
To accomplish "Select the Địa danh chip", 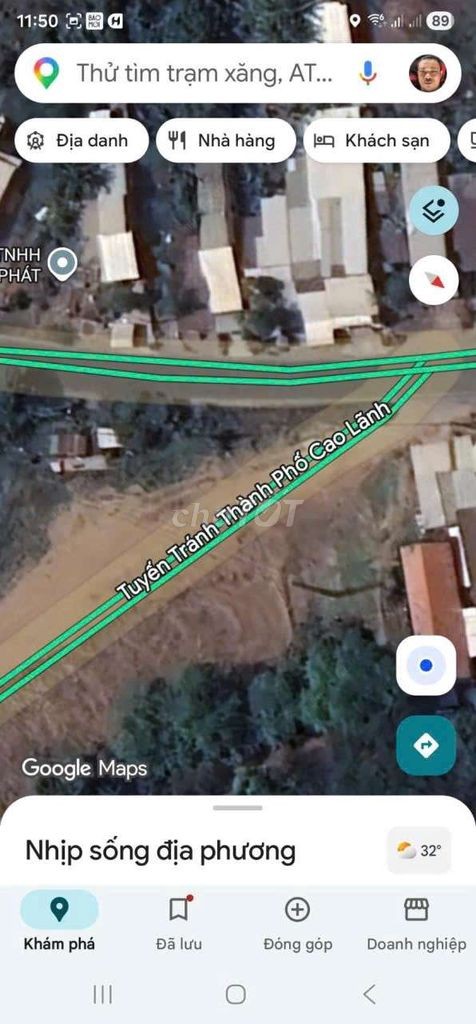I will (82, 140).
